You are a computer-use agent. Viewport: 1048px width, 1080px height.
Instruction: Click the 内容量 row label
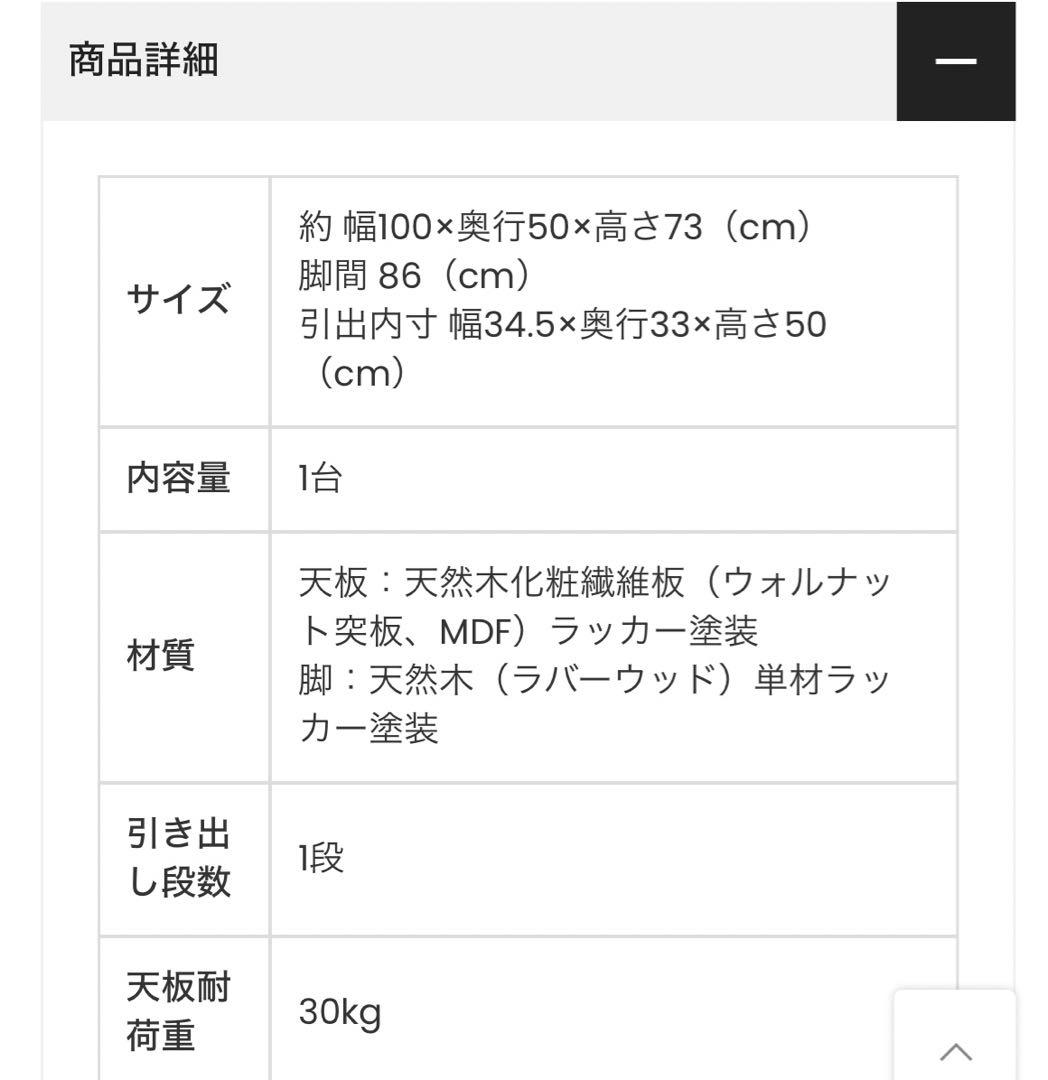(x=180, y=477)
